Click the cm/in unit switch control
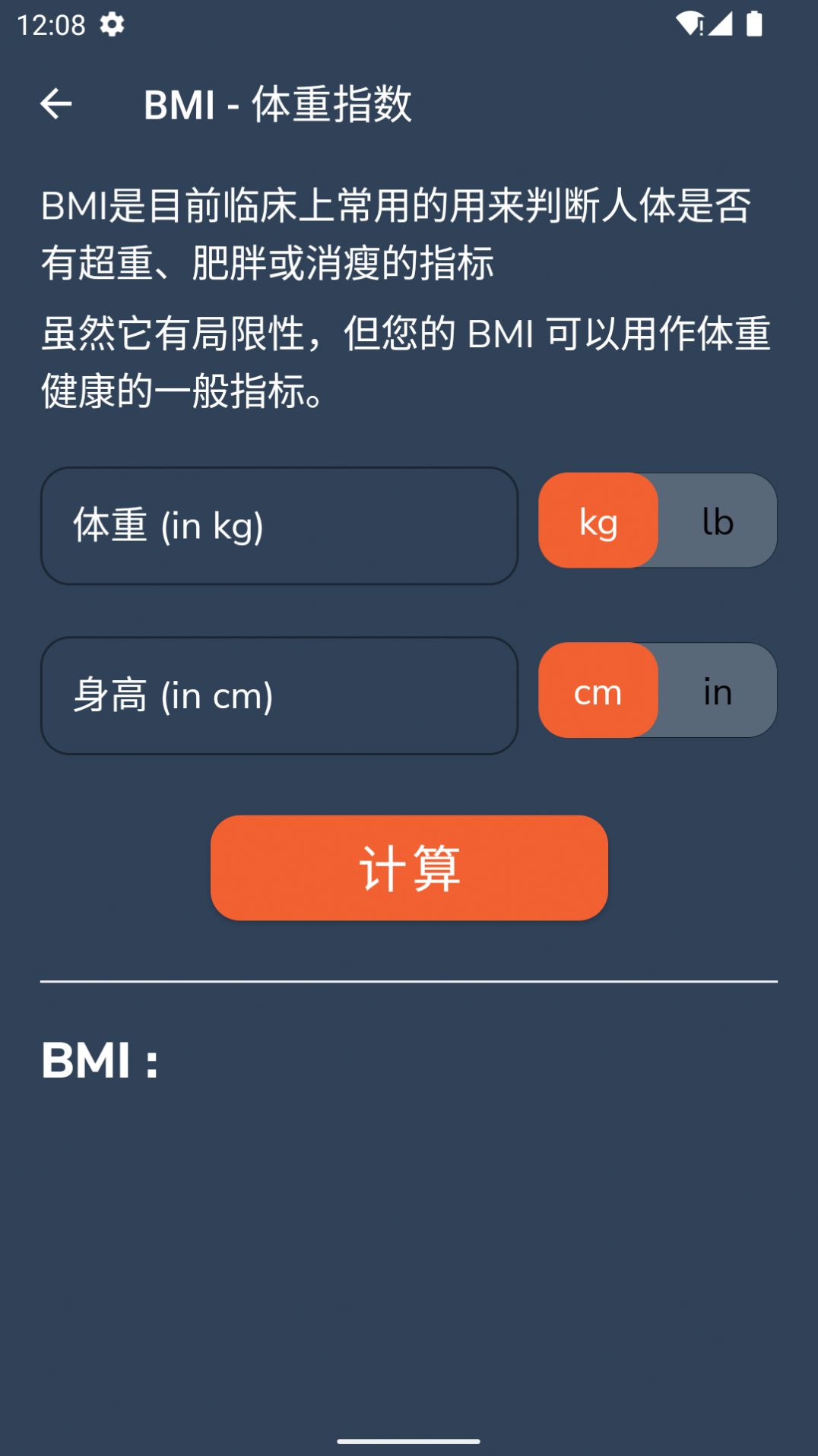Image resolution: width=818 pixels, height=1456 pixels. (656, 692)
